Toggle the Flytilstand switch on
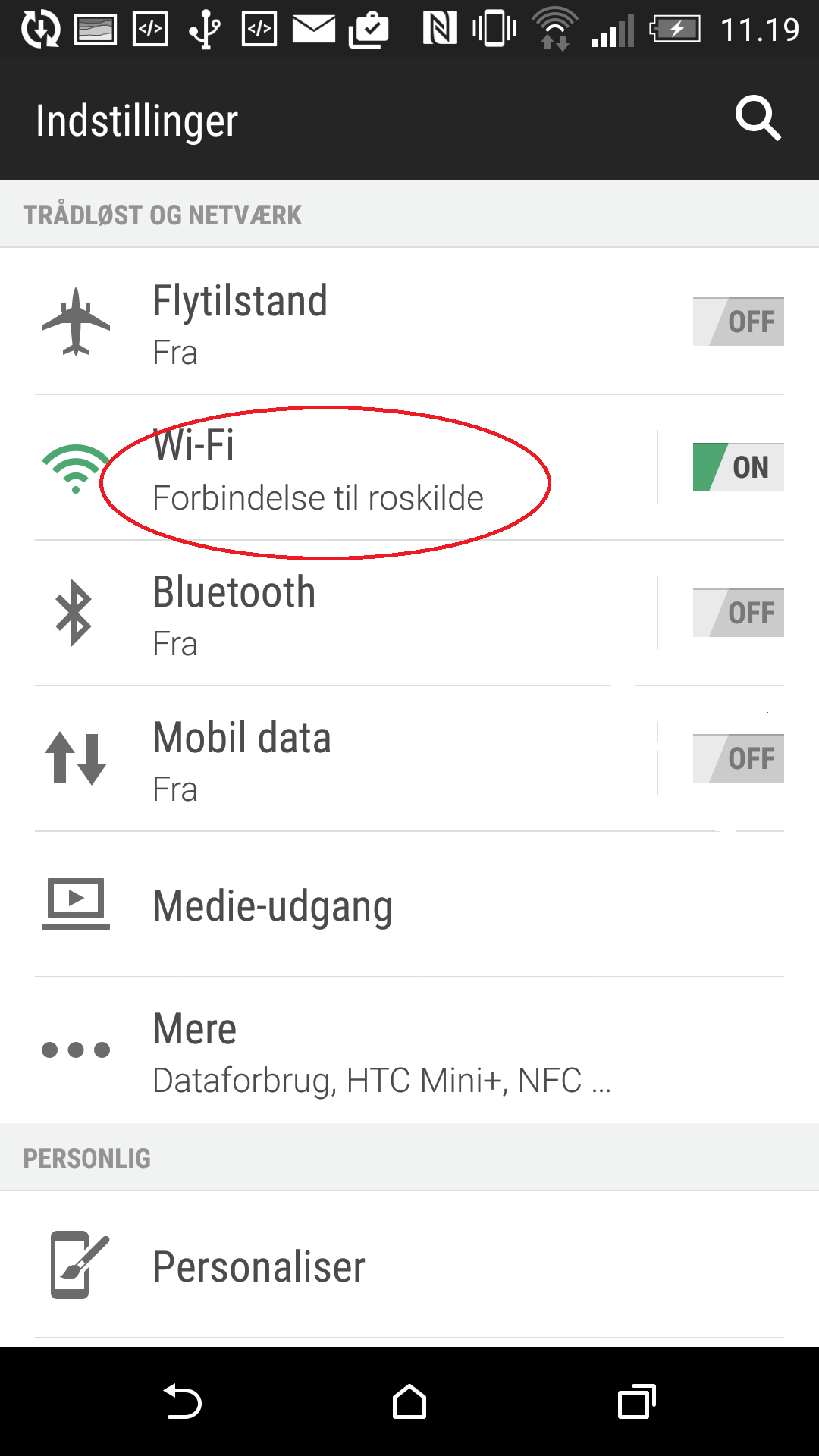819x1456 pixels. coord(738,322)
